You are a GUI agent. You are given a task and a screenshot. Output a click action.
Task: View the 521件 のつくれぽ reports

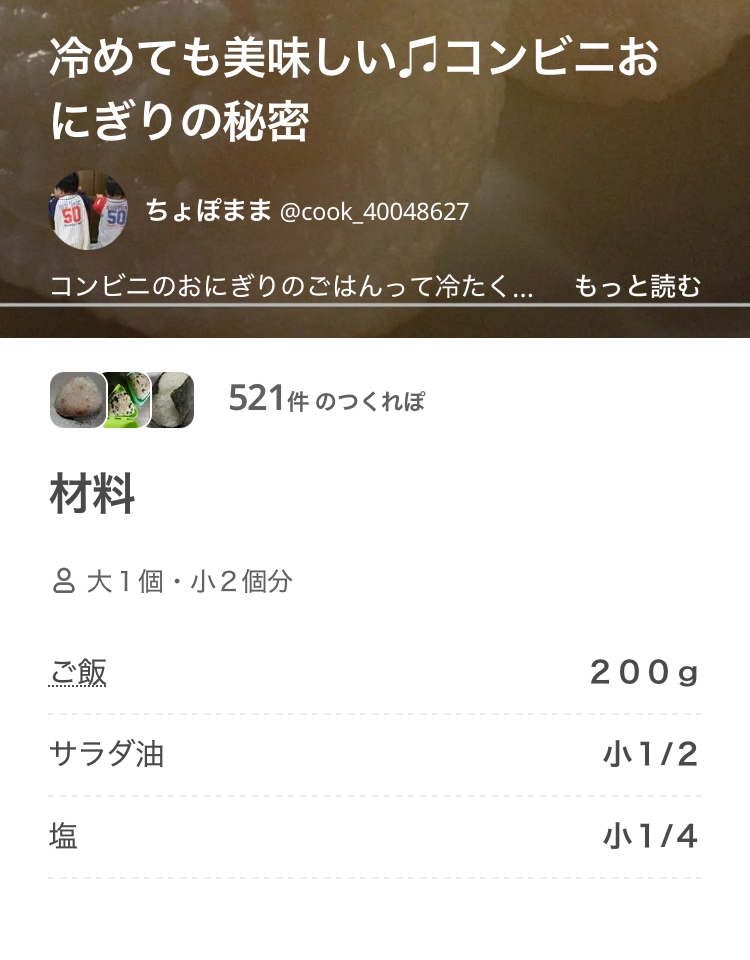[326, 399]
